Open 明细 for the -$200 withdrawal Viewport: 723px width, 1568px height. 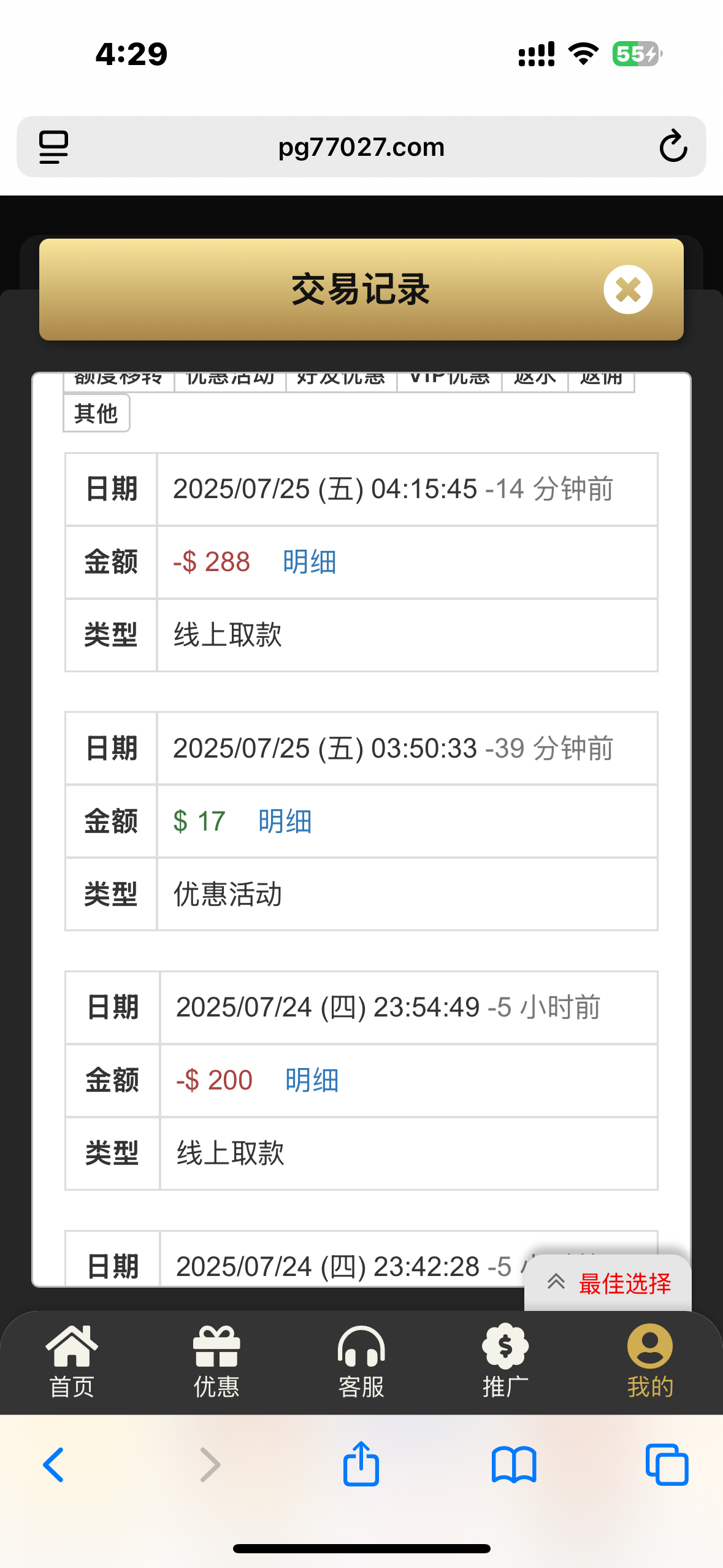312,1080
